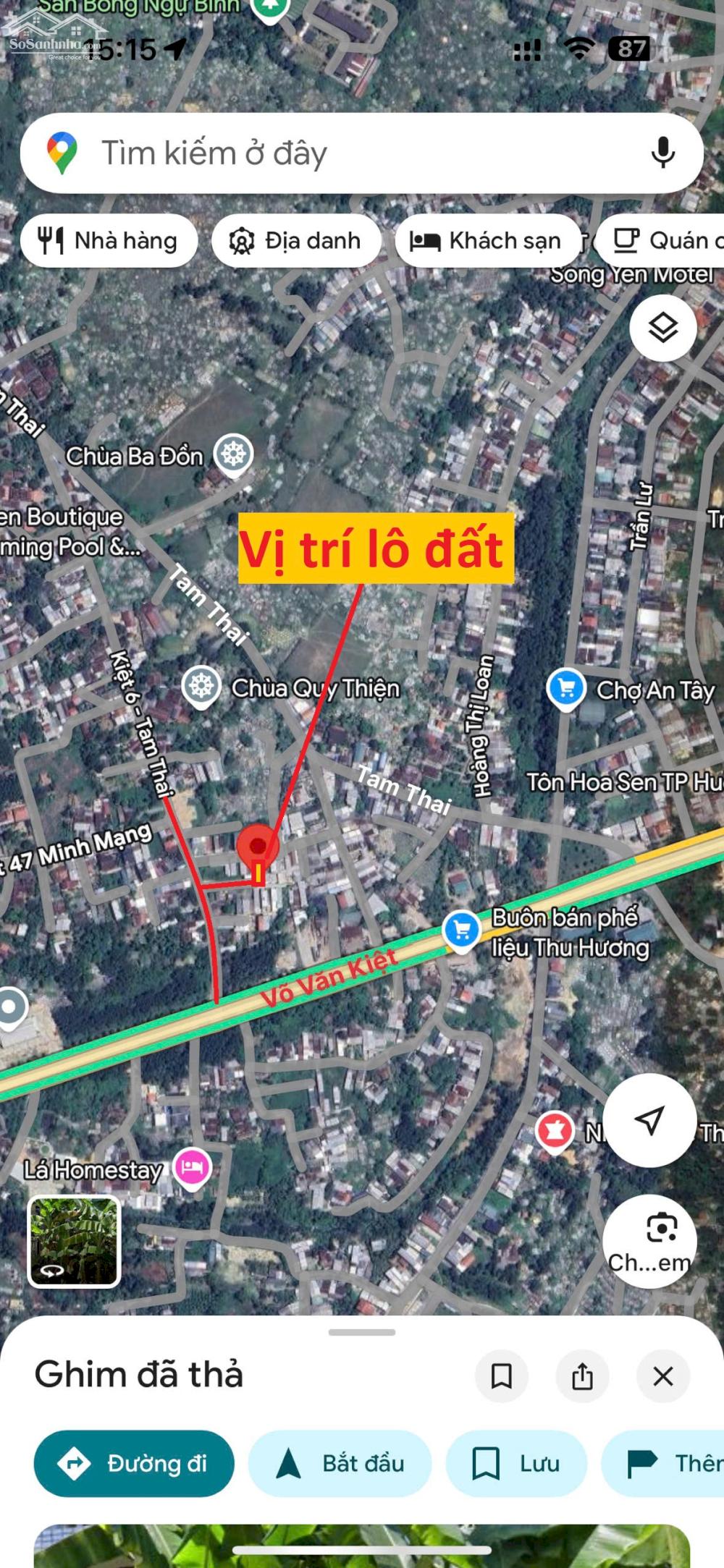Get directions with 'Đường đi'
Image resolution: width=724 pixels, height=1568 pixels.
click(x=135, y=1464)
